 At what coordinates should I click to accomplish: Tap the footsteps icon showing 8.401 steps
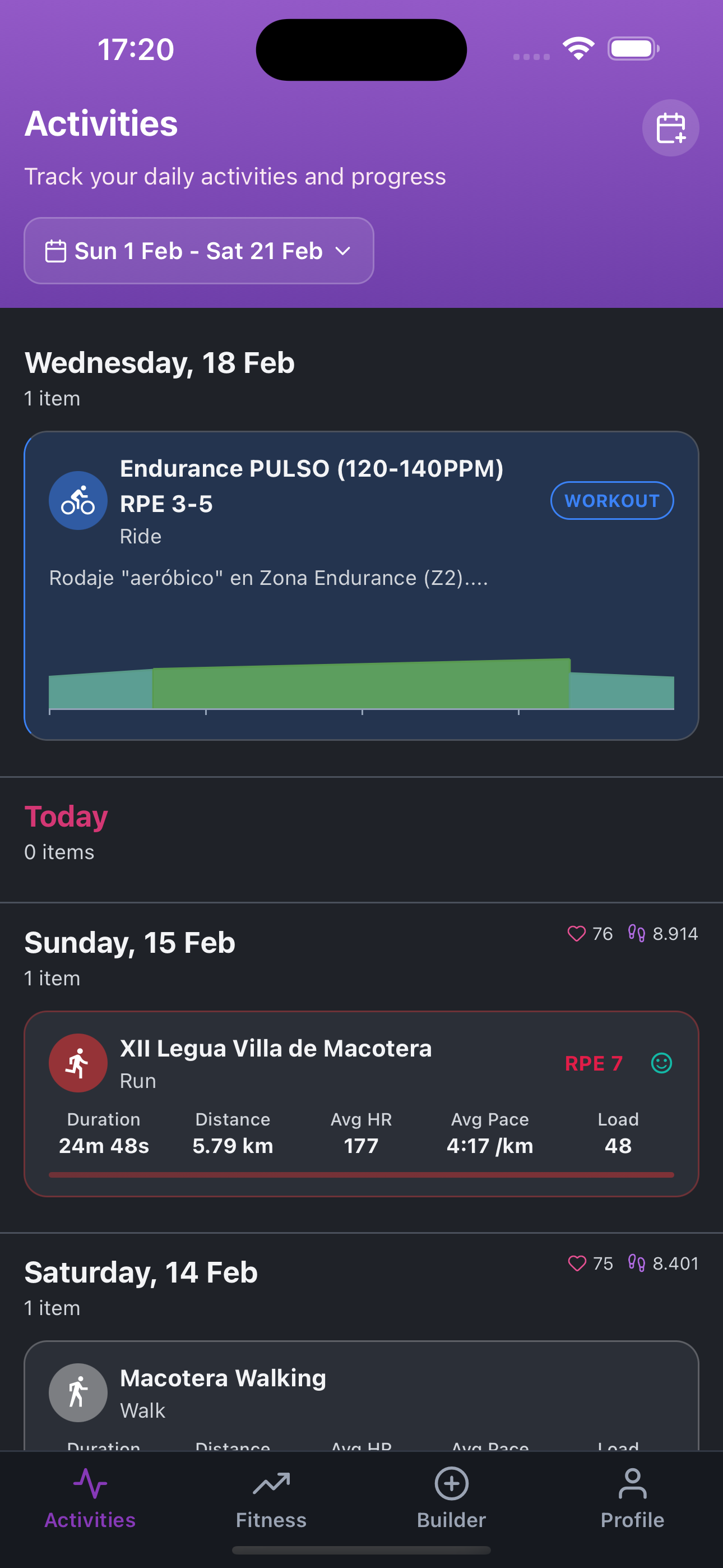[x=637, y=1263]
